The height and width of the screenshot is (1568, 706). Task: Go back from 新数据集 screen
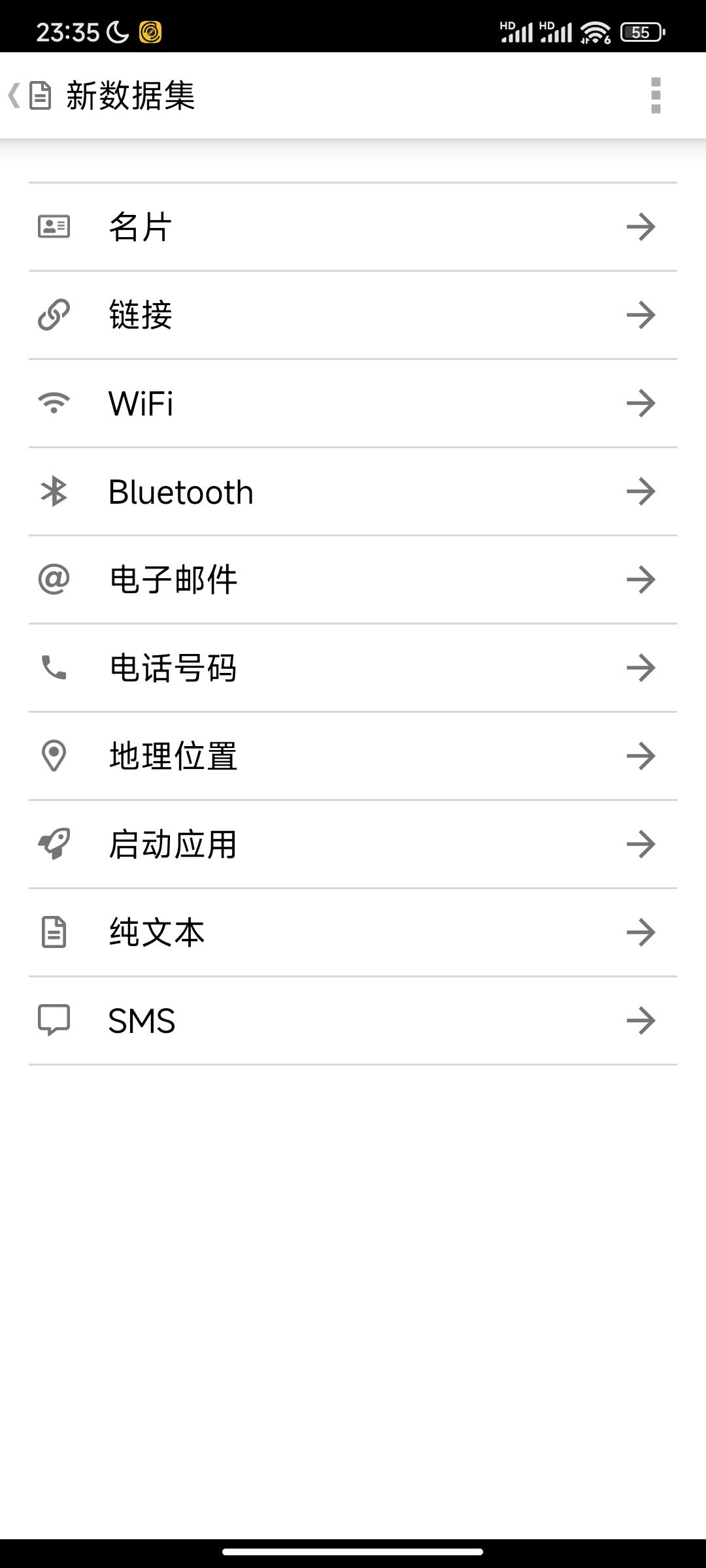coord(26,95)
